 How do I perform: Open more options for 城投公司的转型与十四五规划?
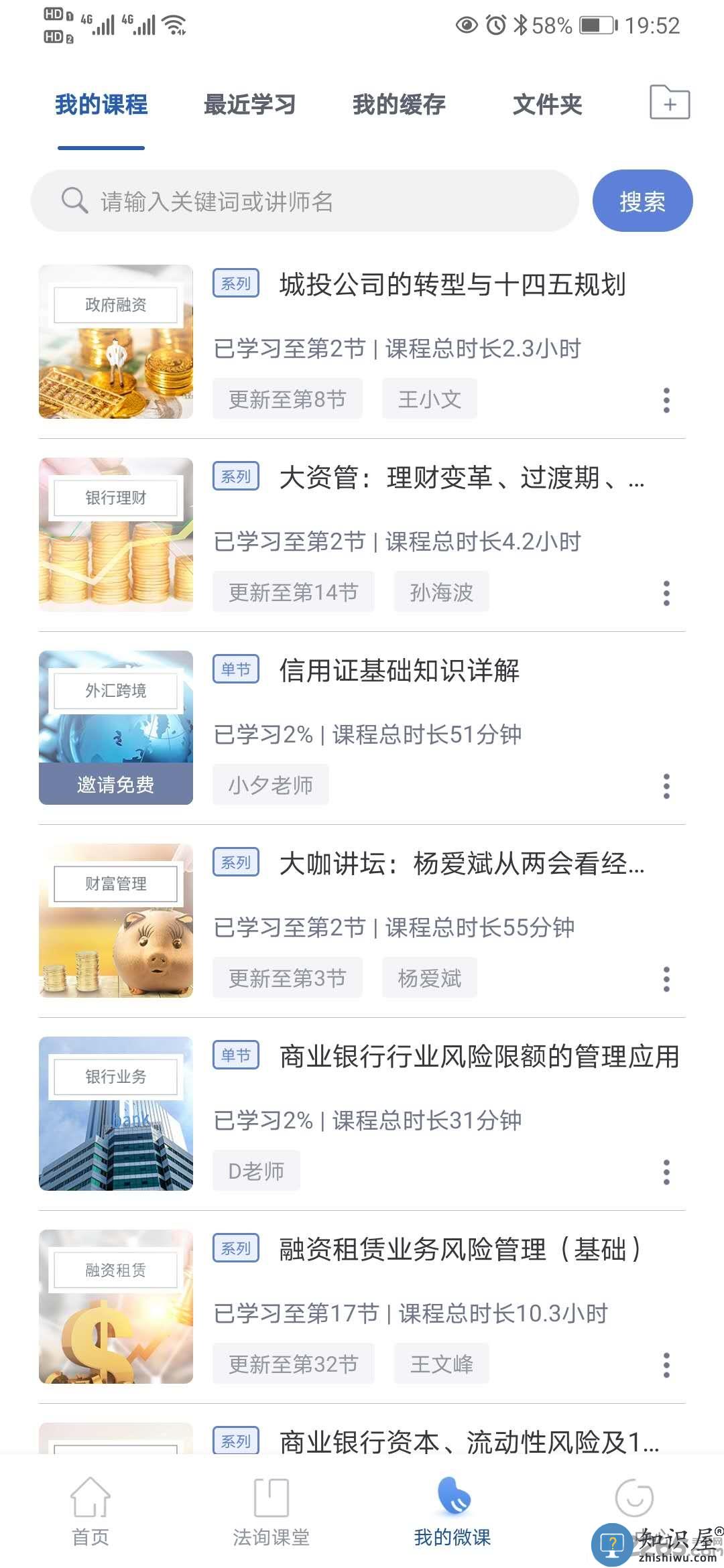click(666, 400)
